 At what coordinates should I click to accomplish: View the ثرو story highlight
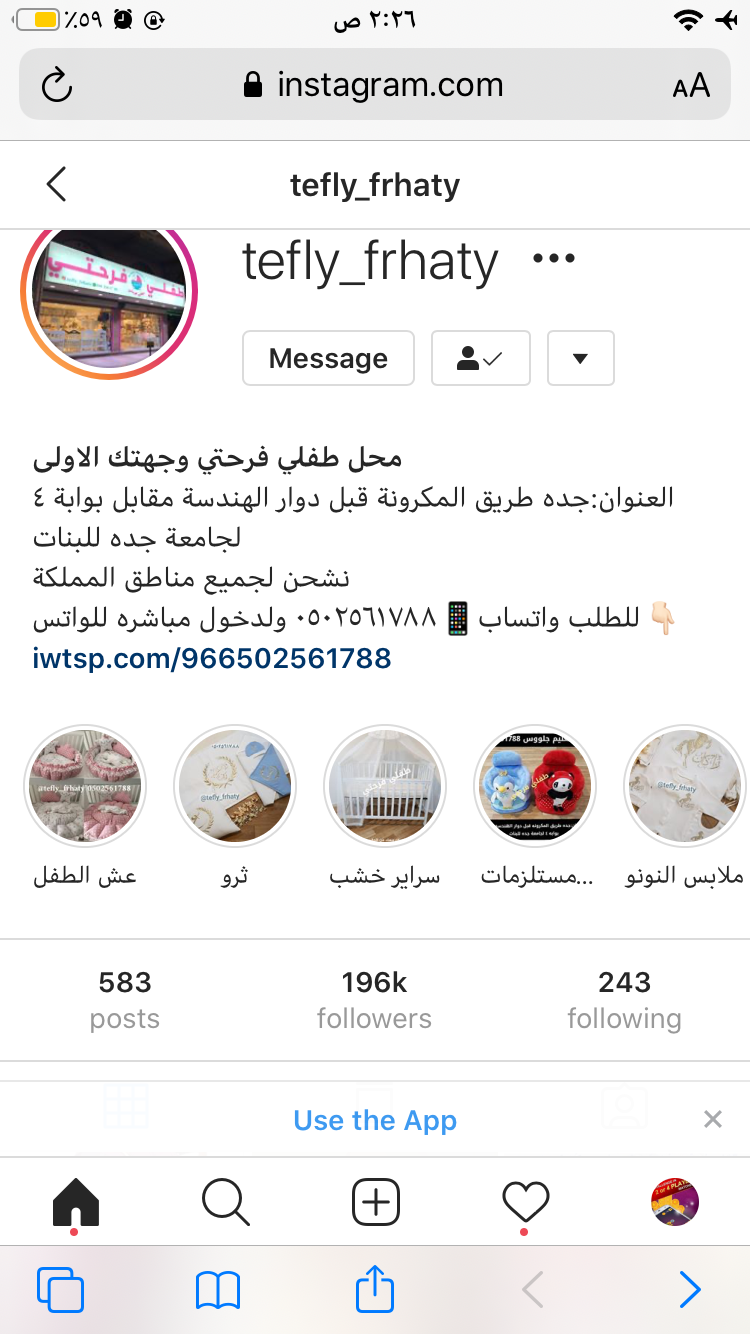pyautogui.click(x=235, y=786)
